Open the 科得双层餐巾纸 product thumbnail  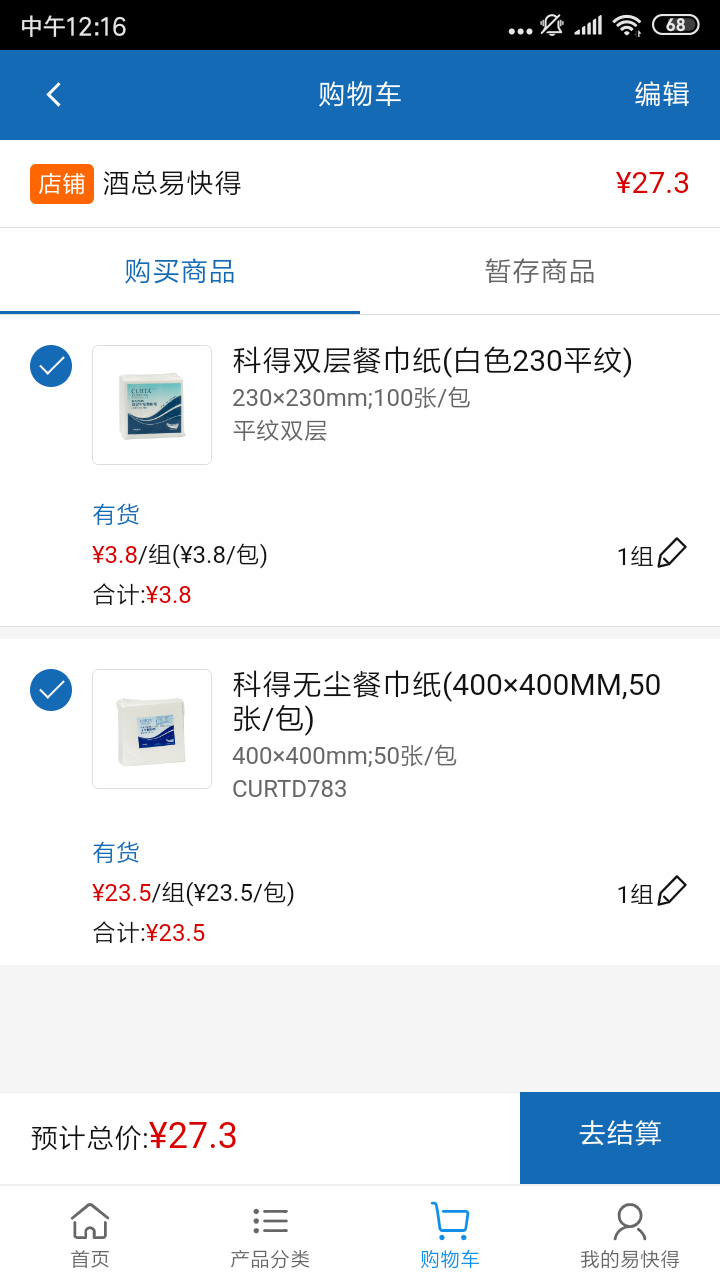tap(151, 404)
